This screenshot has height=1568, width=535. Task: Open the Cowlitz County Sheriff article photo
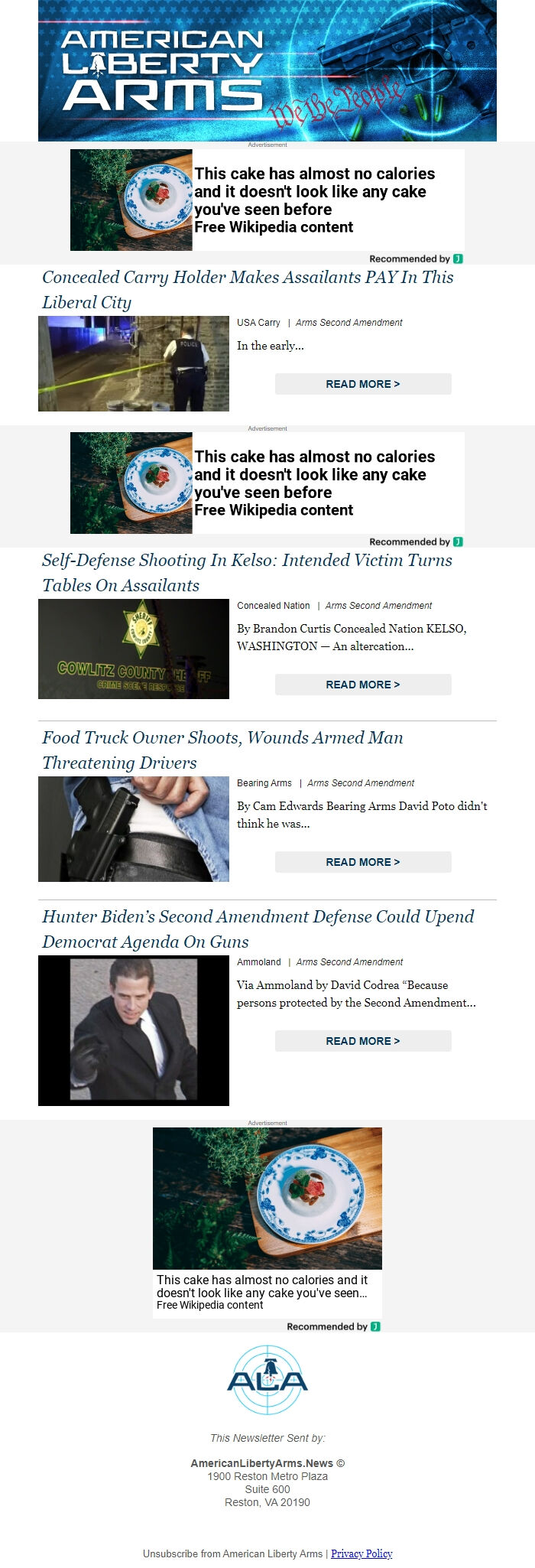pyautogui.click(x=134, y=649)
